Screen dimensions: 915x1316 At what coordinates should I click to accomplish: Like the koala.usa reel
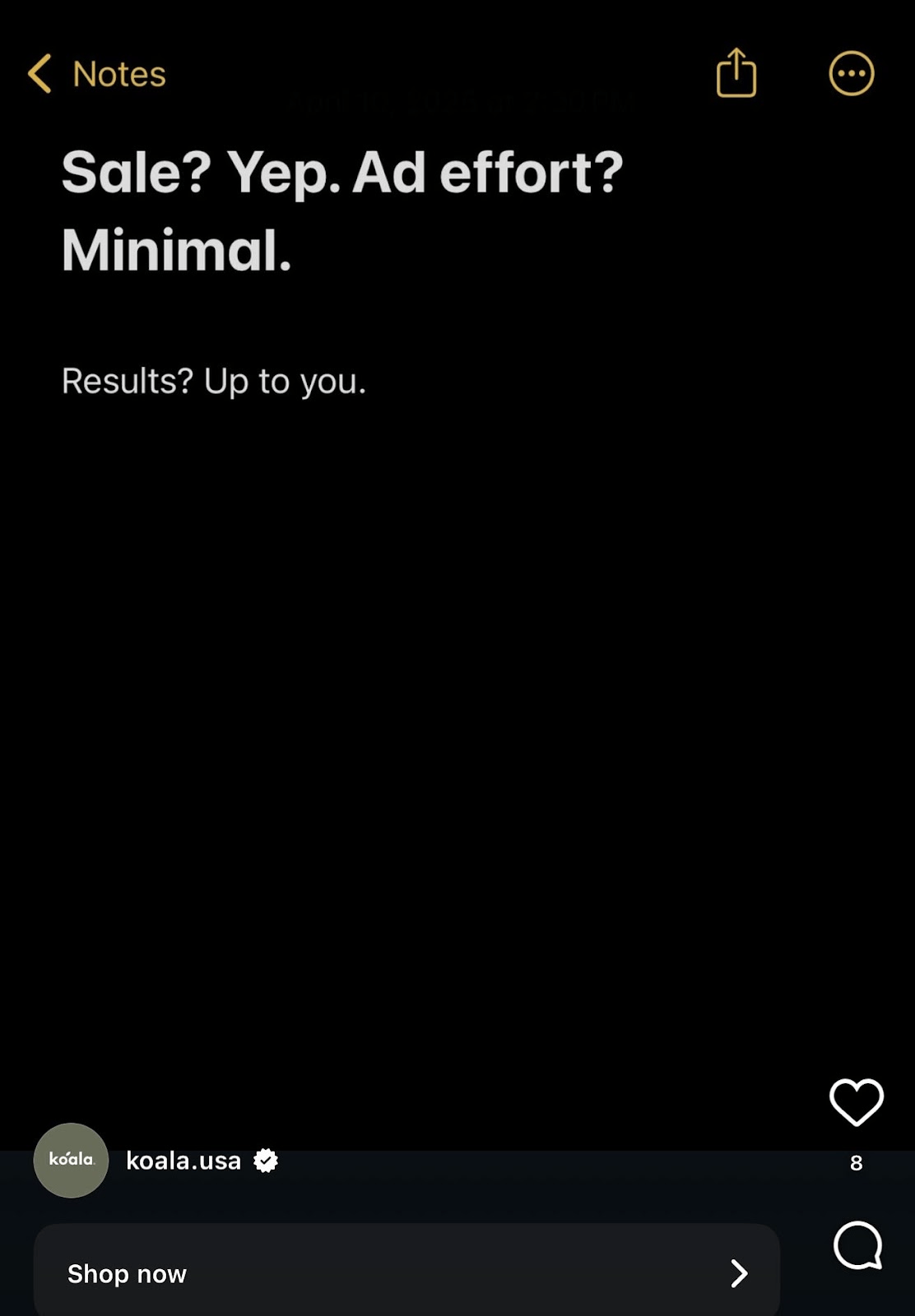[x=856, y=1101]
